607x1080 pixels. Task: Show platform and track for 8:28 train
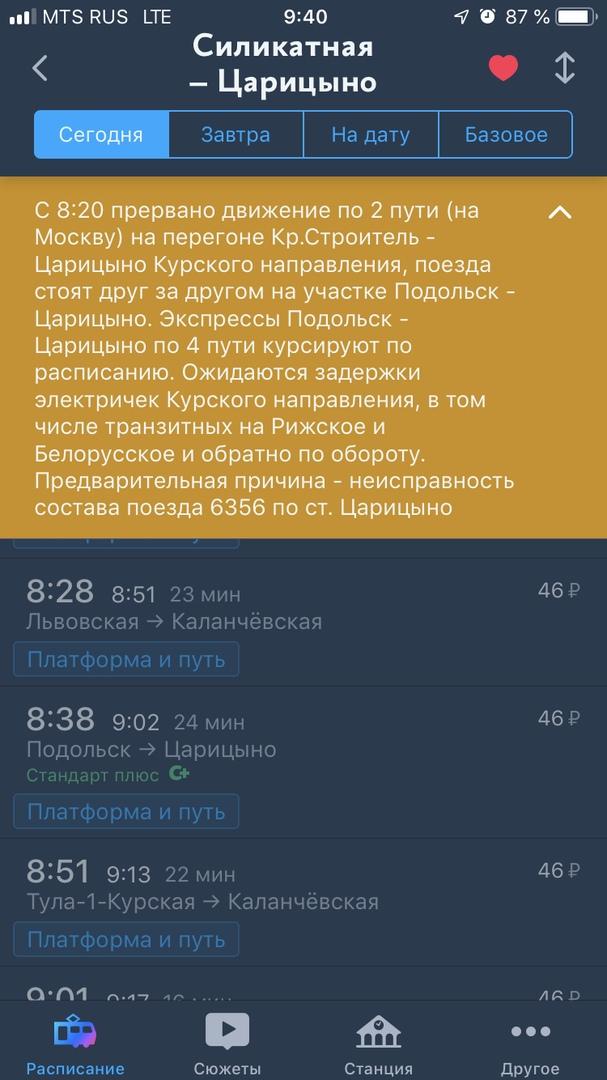[126, 659]
